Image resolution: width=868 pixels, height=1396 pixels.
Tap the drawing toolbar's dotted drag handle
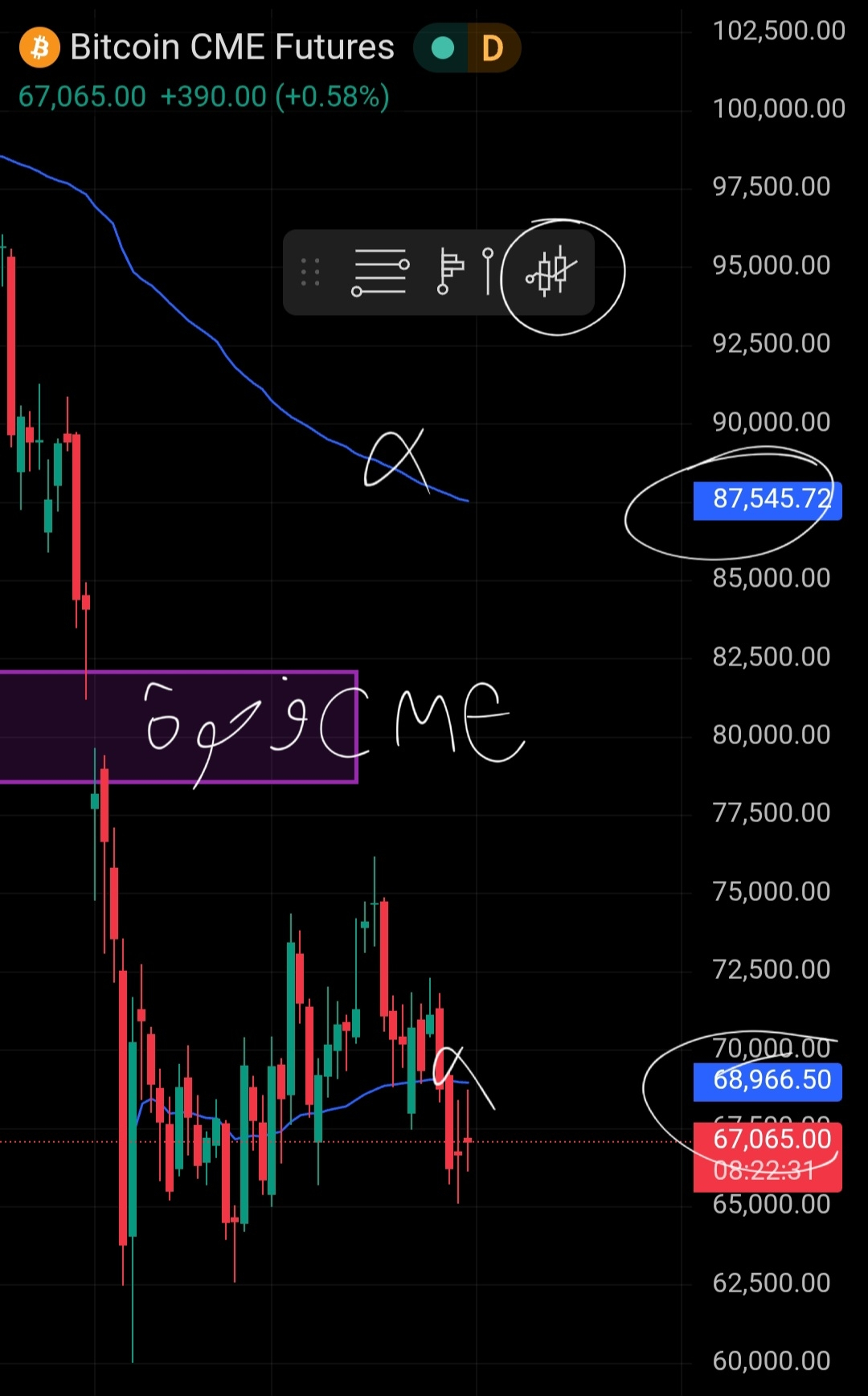[x=310, y=272]
